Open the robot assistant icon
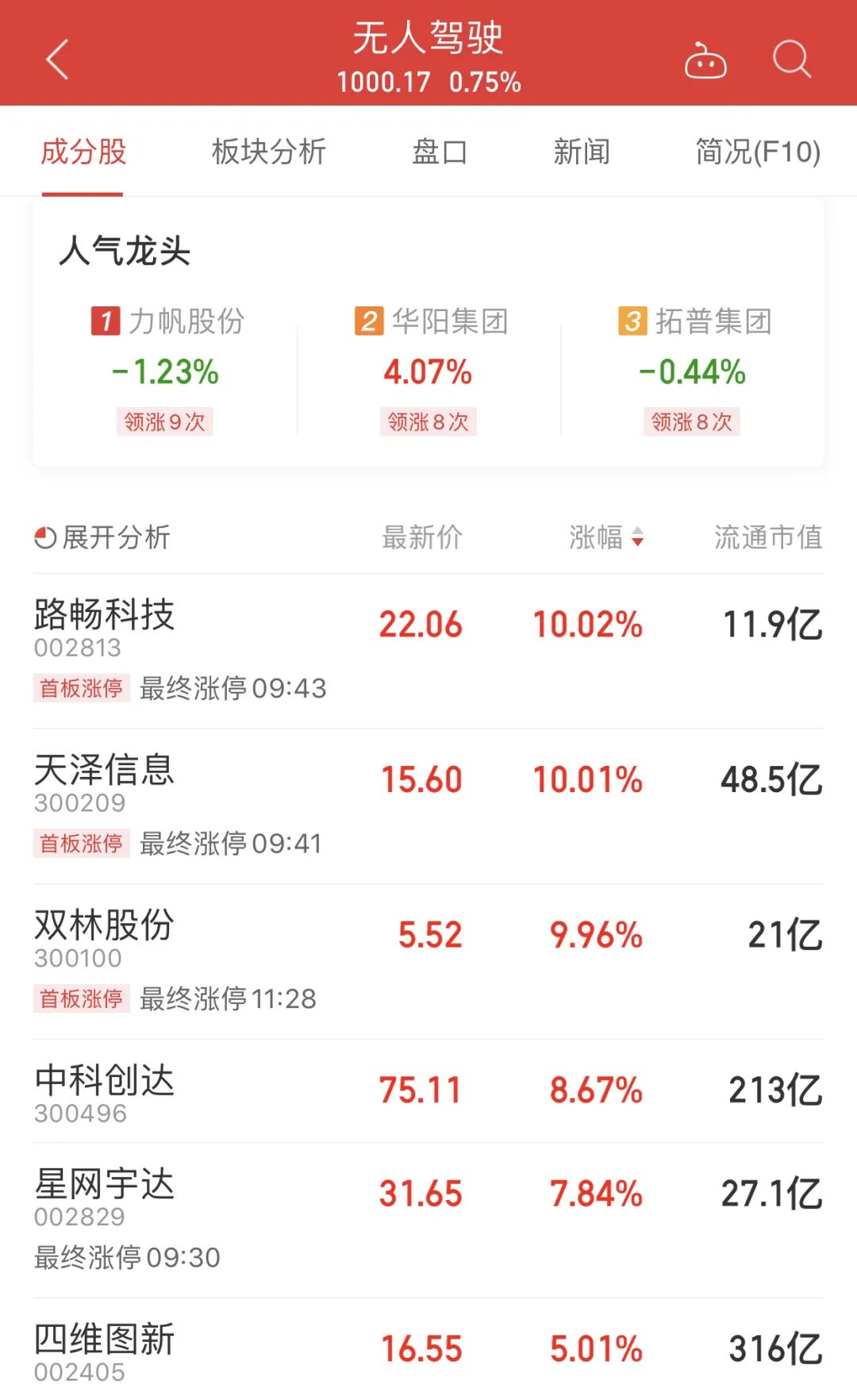Screen dimensions: 857x1400 coord(705,60)
